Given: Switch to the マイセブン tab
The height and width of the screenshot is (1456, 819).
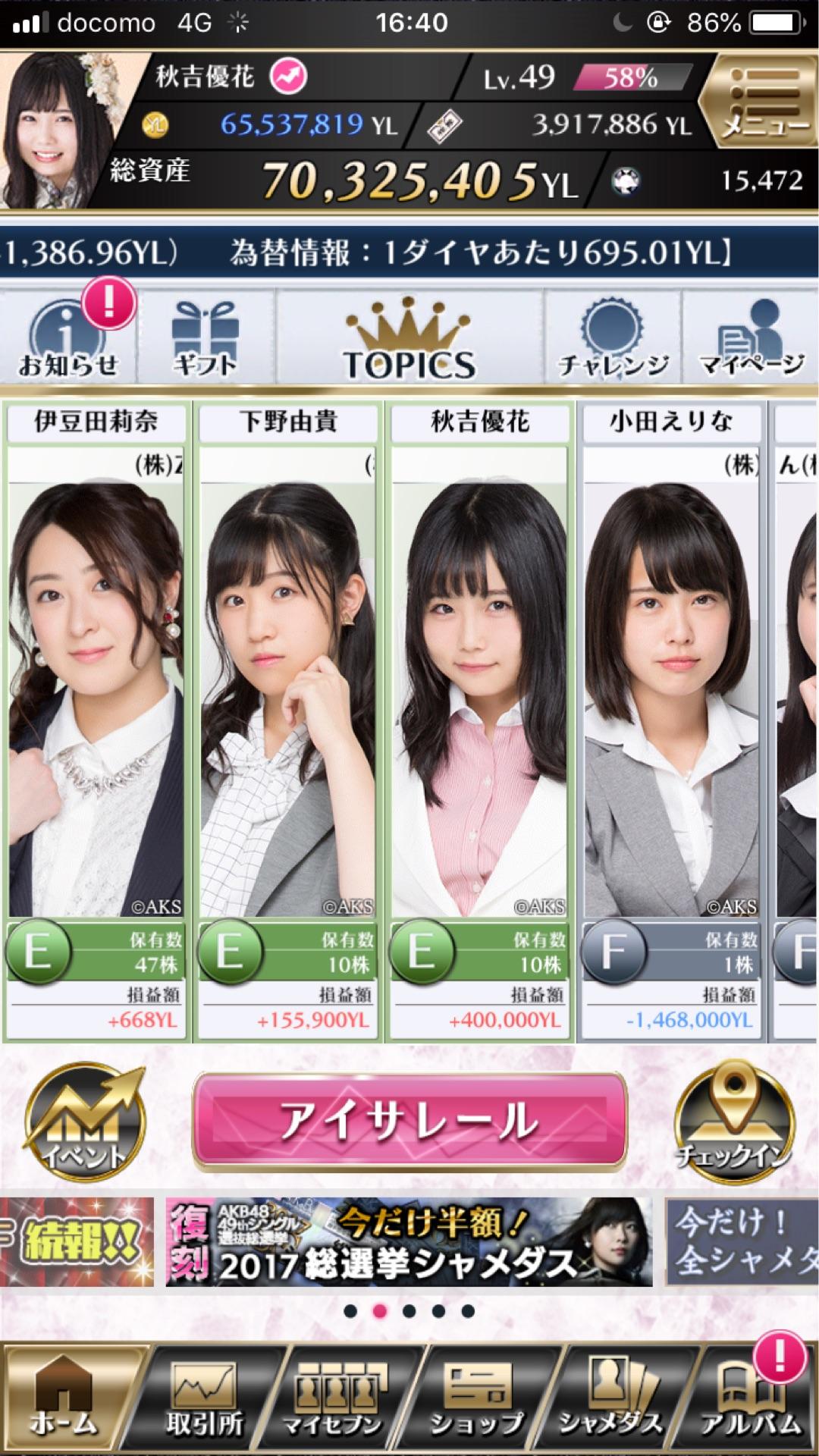Looking at the screenshot, I should (334, 1399).
